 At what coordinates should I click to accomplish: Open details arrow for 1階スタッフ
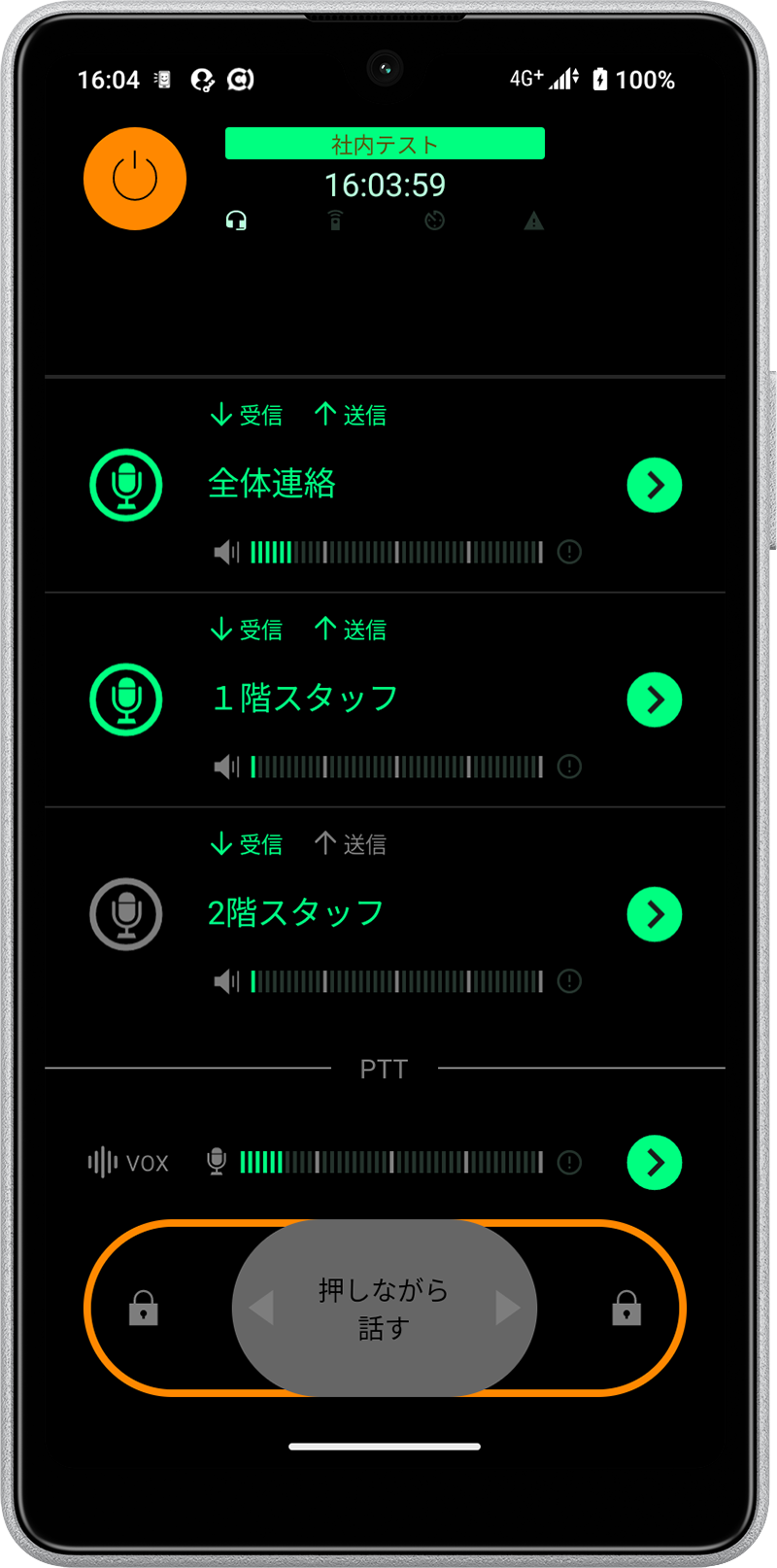point(655,699)
